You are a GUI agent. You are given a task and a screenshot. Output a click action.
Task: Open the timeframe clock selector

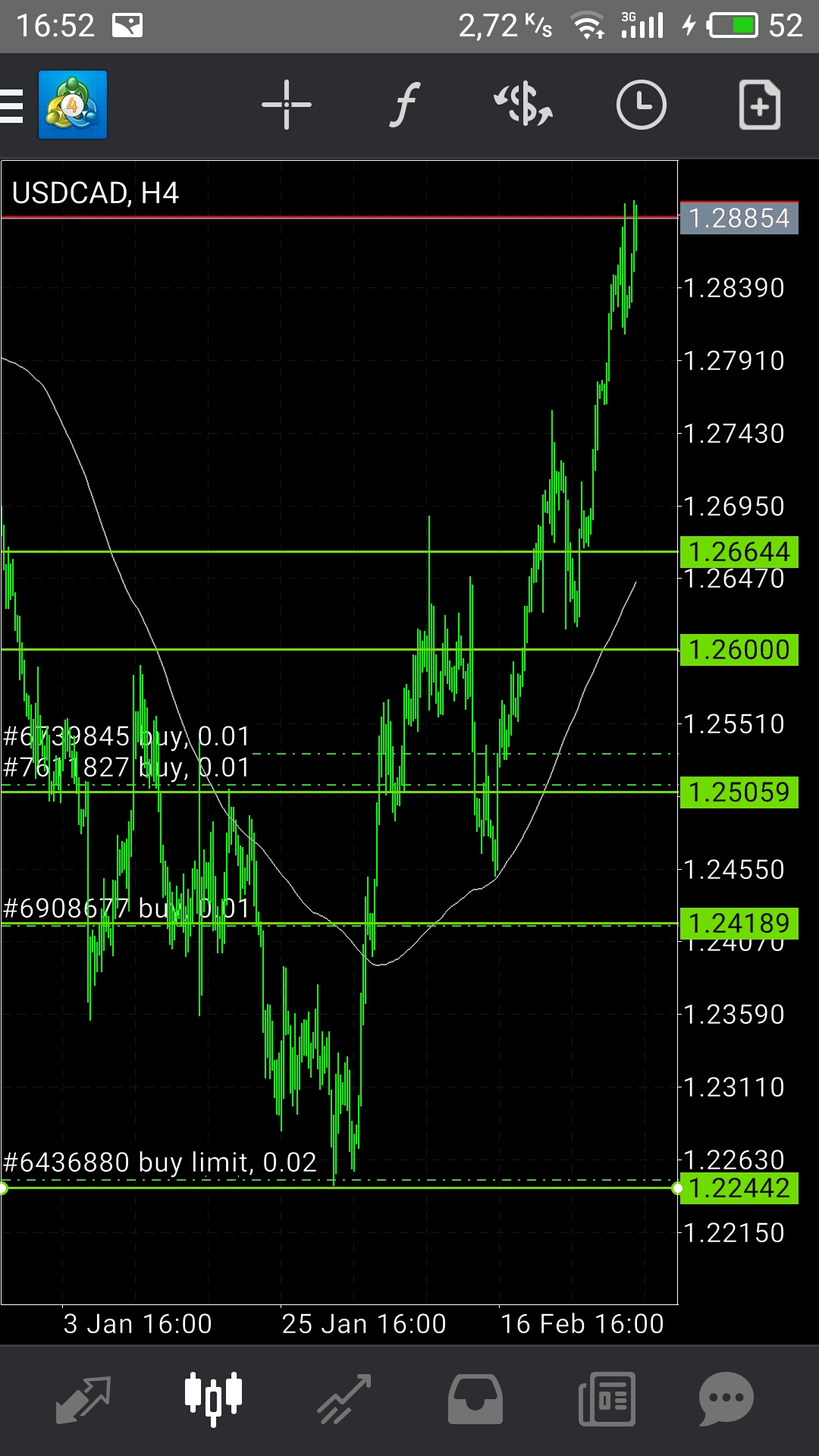point(642,105)
